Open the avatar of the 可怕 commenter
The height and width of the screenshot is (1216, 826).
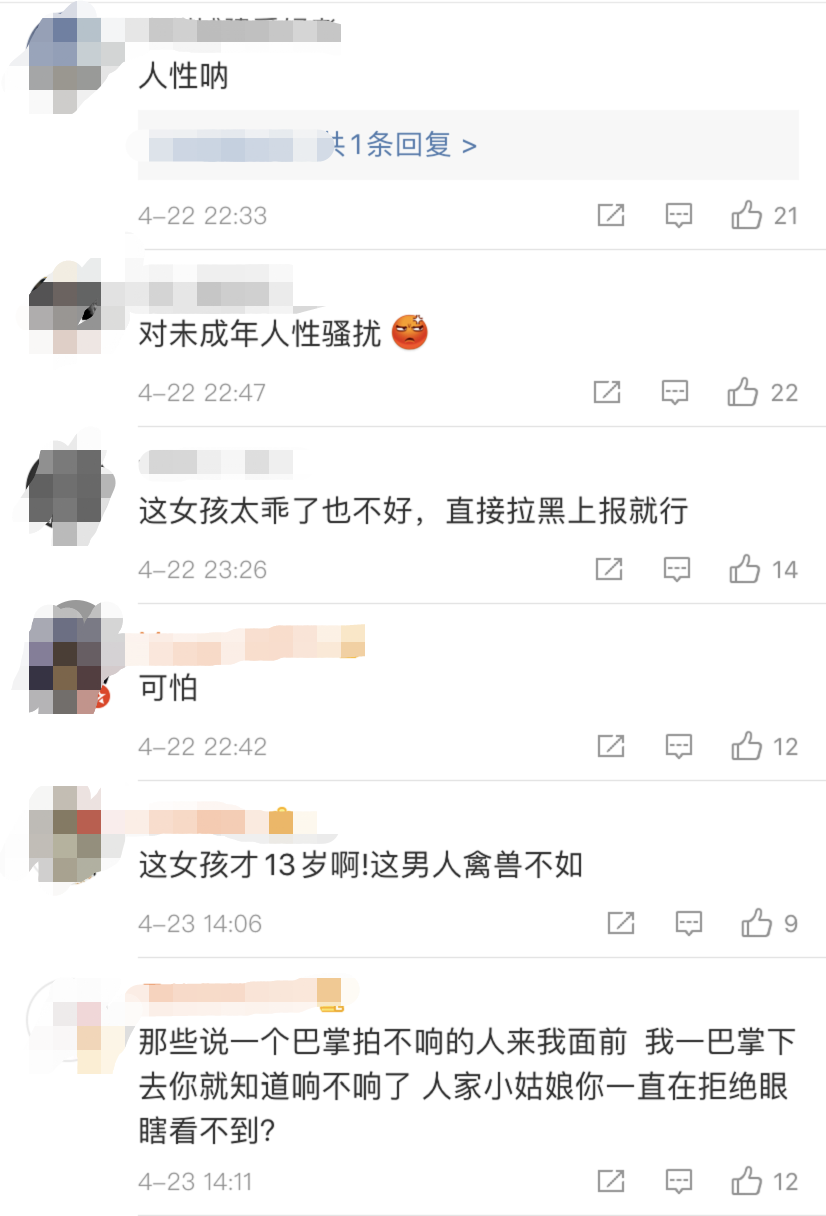tap(65, 659)
